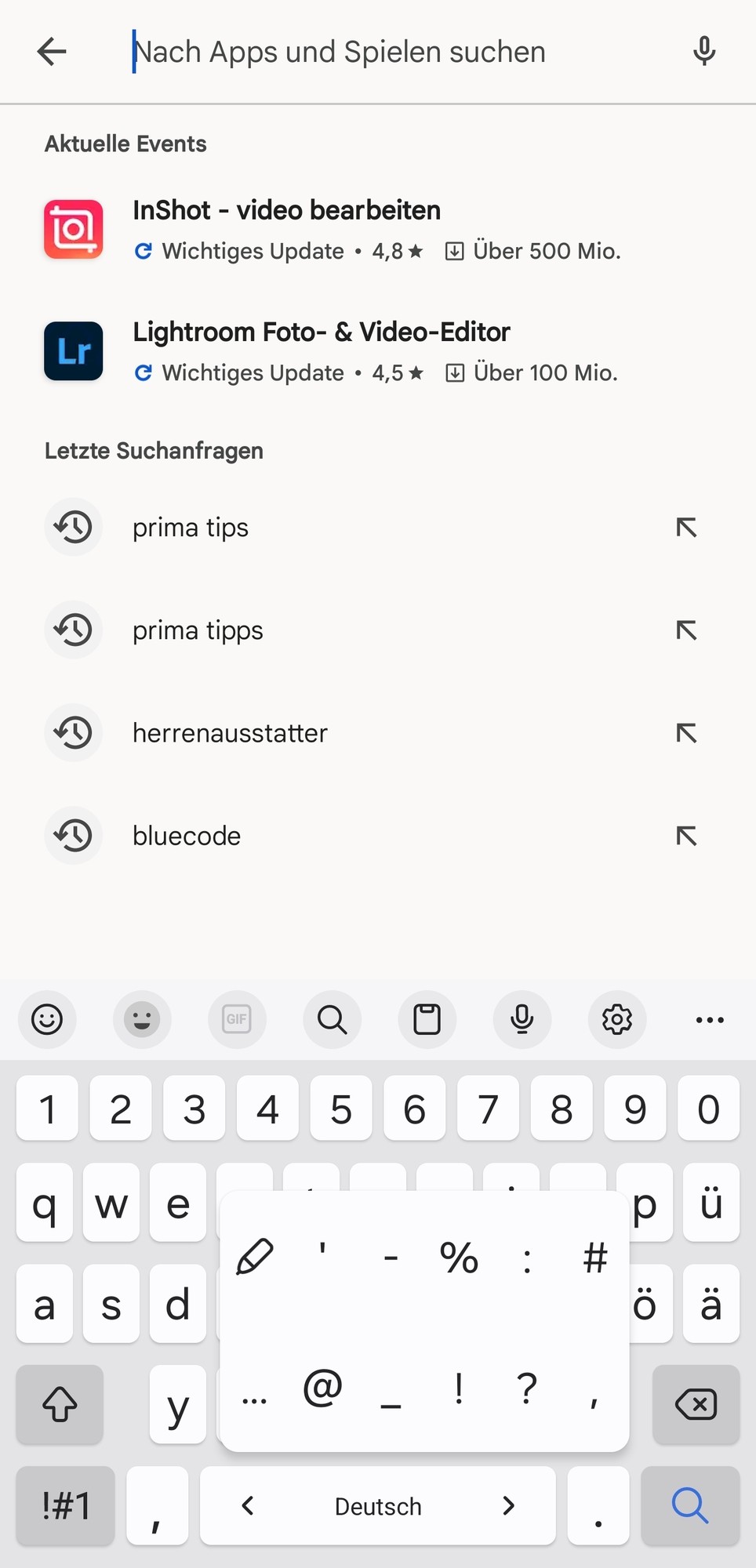Open the keyboard emoji panel

tap(47, 1019)
